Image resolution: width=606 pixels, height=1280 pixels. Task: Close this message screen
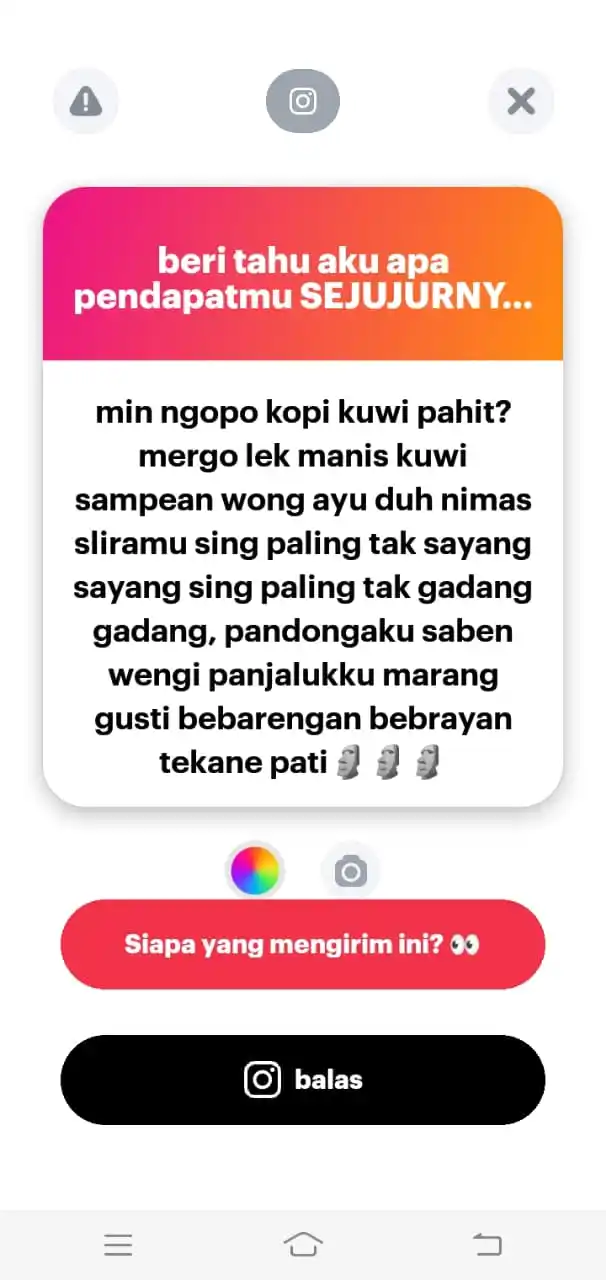520,101
